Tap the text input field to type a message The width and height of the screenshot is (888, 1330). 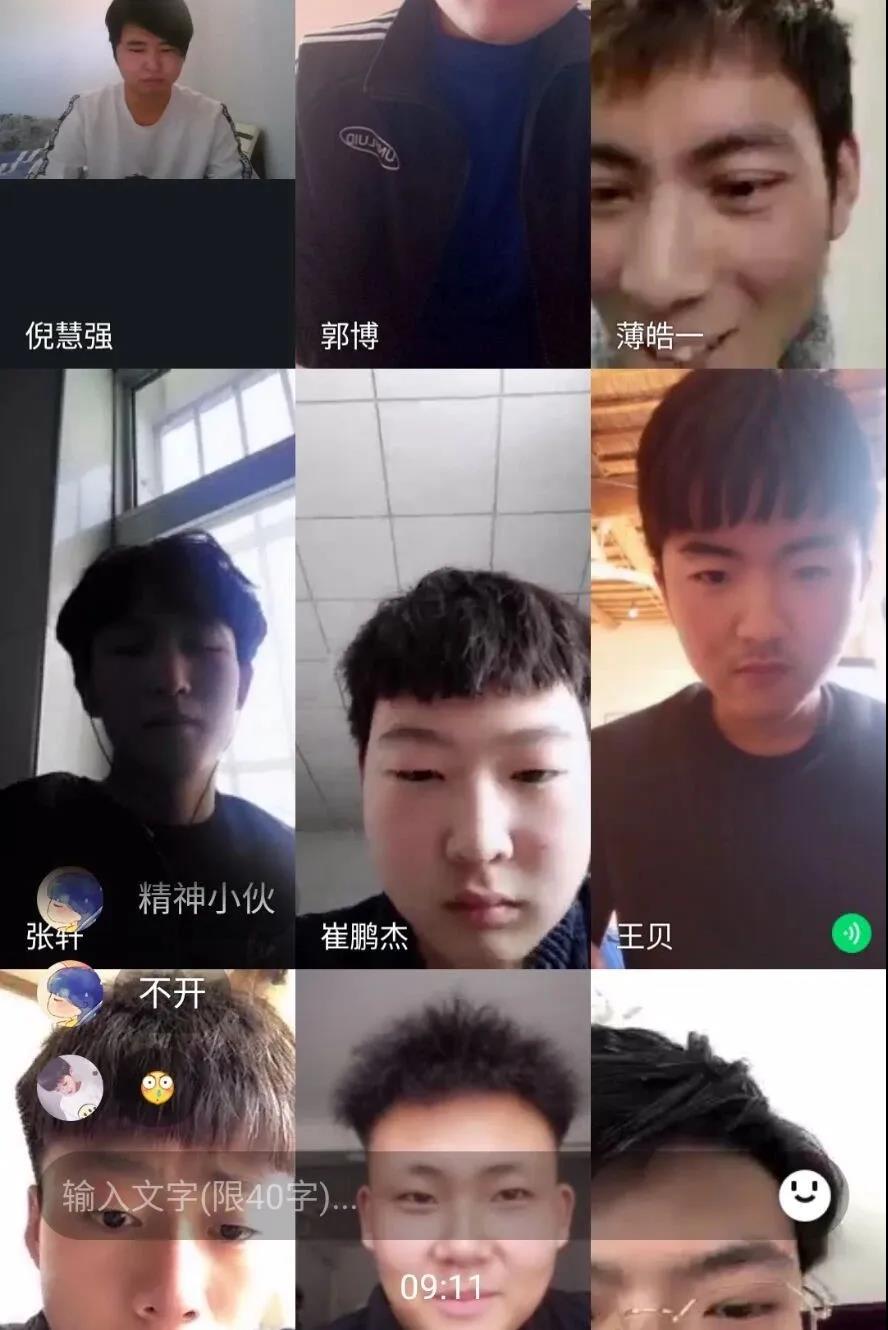click(400, 1196)
